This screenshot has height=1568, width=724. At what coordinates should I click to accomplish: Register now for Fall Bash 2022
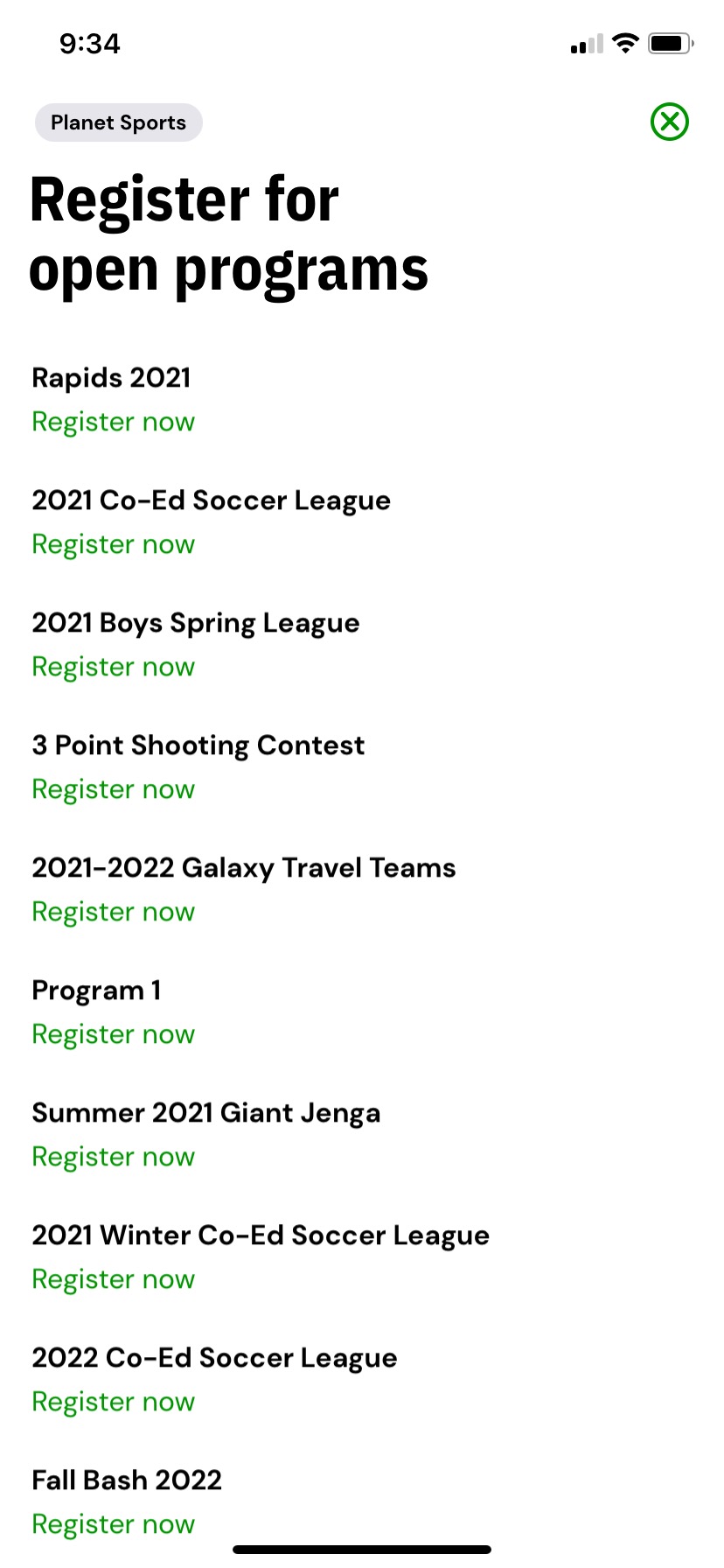click(x=114, y=1524)
